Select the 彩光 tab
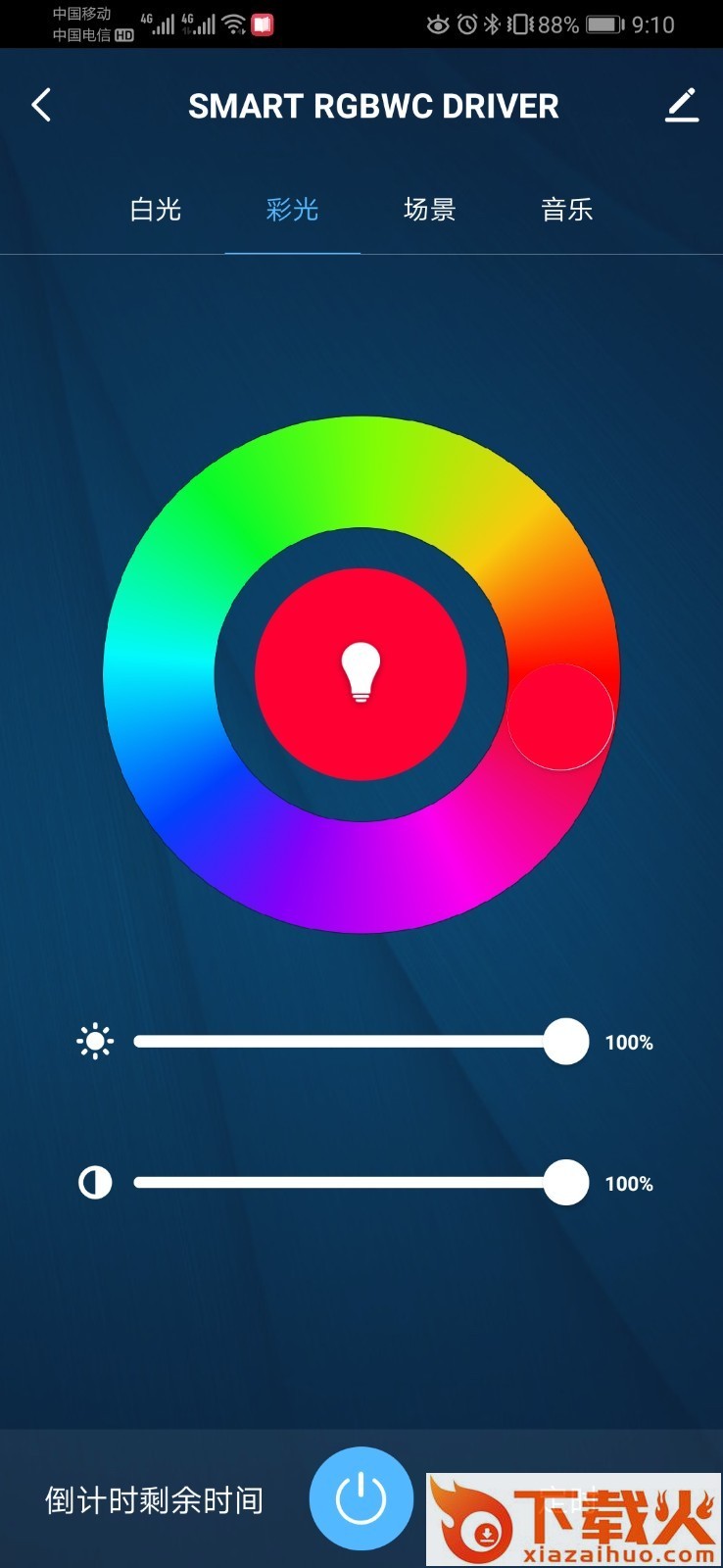 click(292, 210)
